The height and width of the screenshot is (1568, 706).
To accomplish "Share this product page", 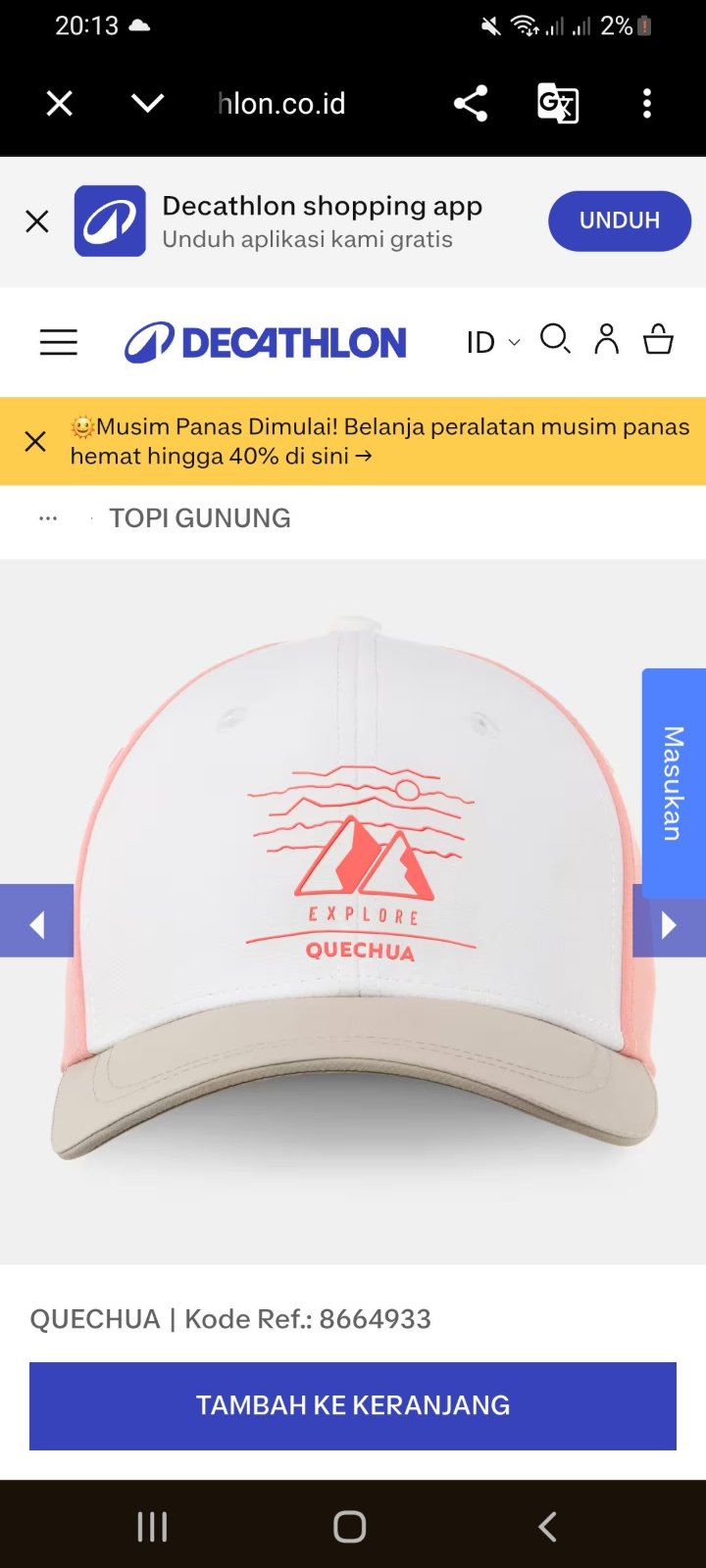I will pyautogui.click(x=471, y=103).
